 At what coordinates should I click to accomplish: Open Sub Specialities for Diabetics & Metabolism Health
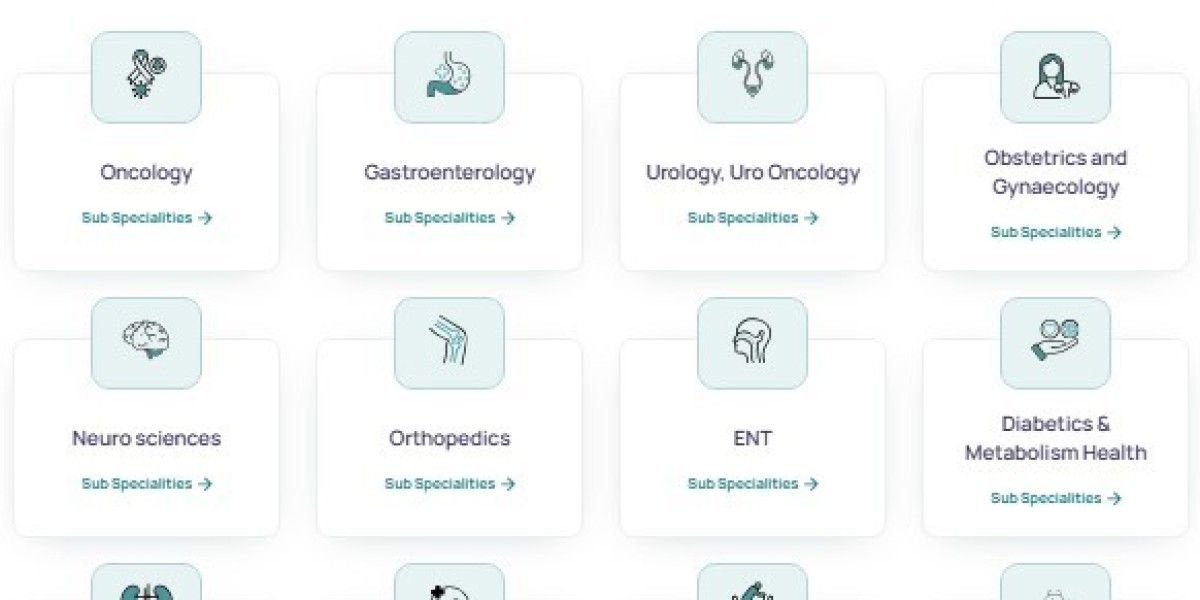(1055, 498)
